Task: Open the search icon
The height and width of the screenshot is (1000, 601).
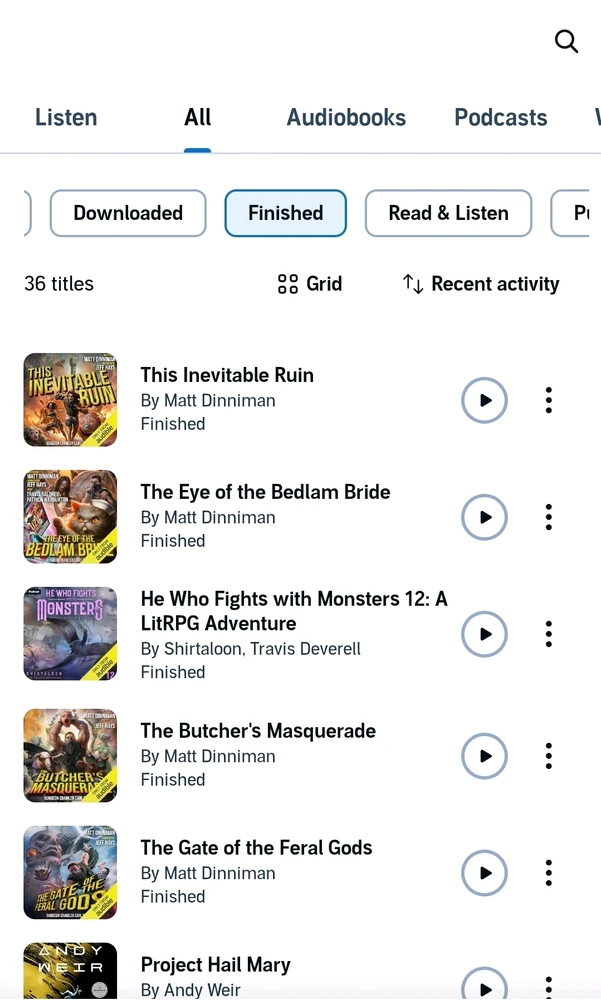Action: click(566, 42)
